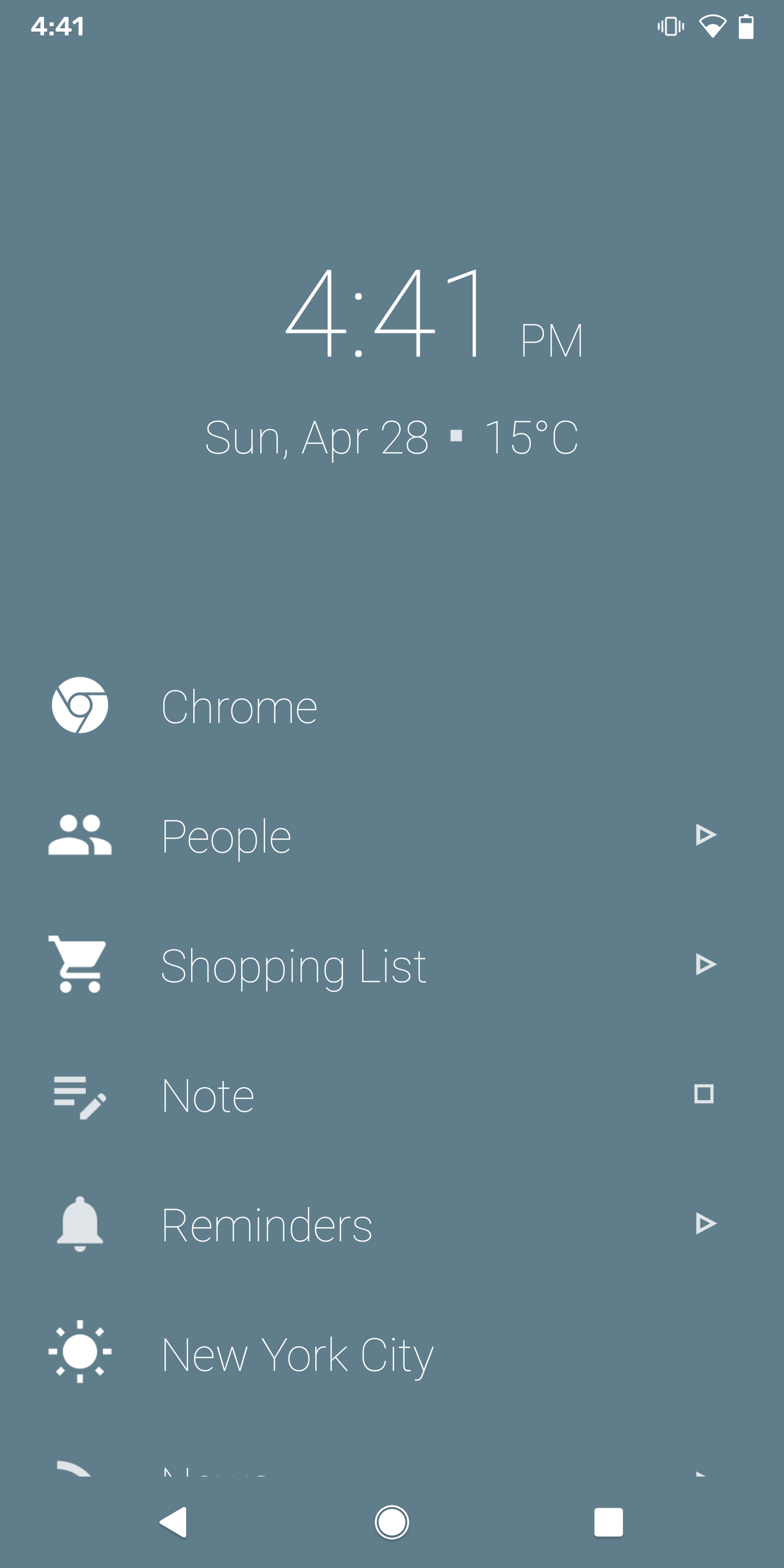Image resolution: width=784 pixels, height=1568 pixels.
Task: Tap the Wi-Fi icon in status bar
Action: [711, 24]
